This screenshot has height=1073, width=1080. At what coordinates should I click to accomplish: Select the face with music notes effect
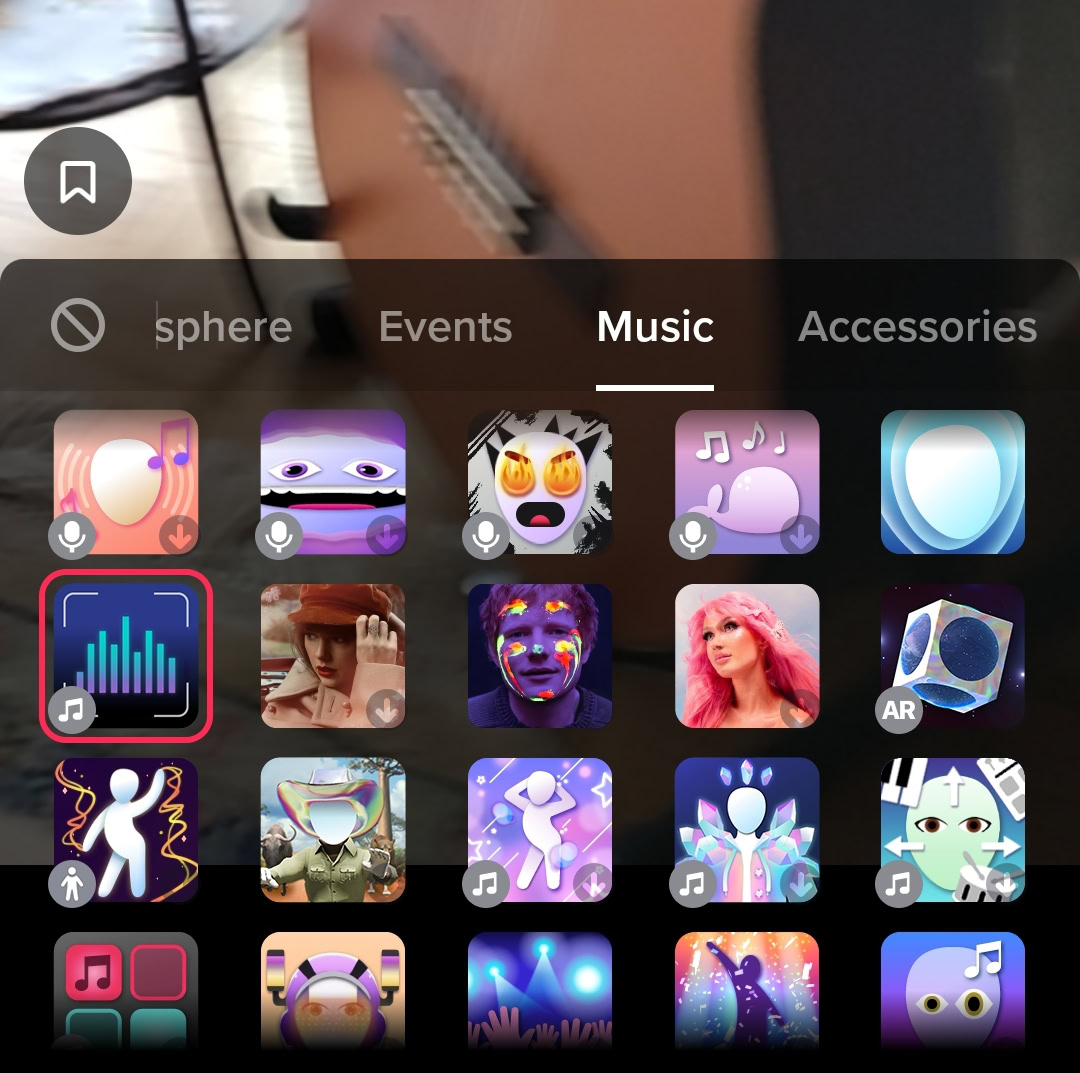coord(126,482)
